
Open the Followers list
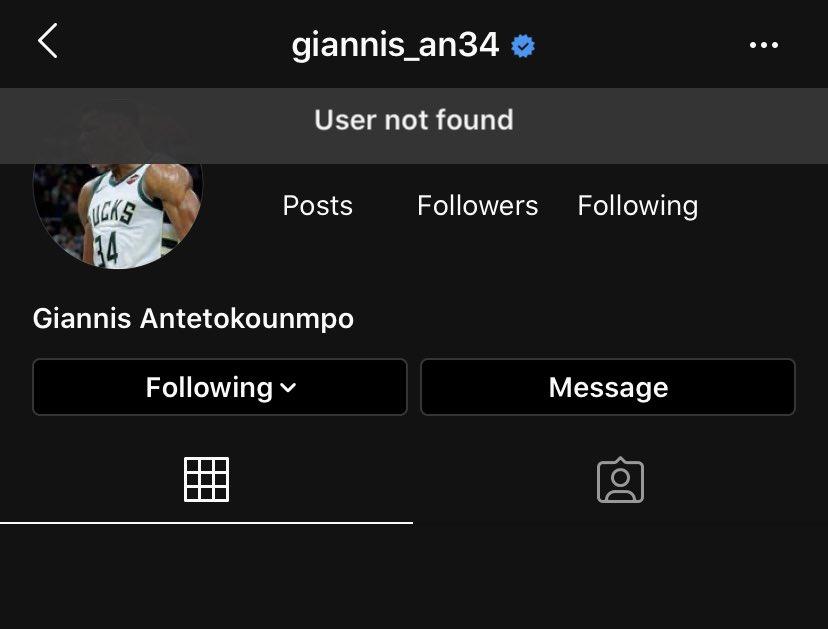pos(477,206)
